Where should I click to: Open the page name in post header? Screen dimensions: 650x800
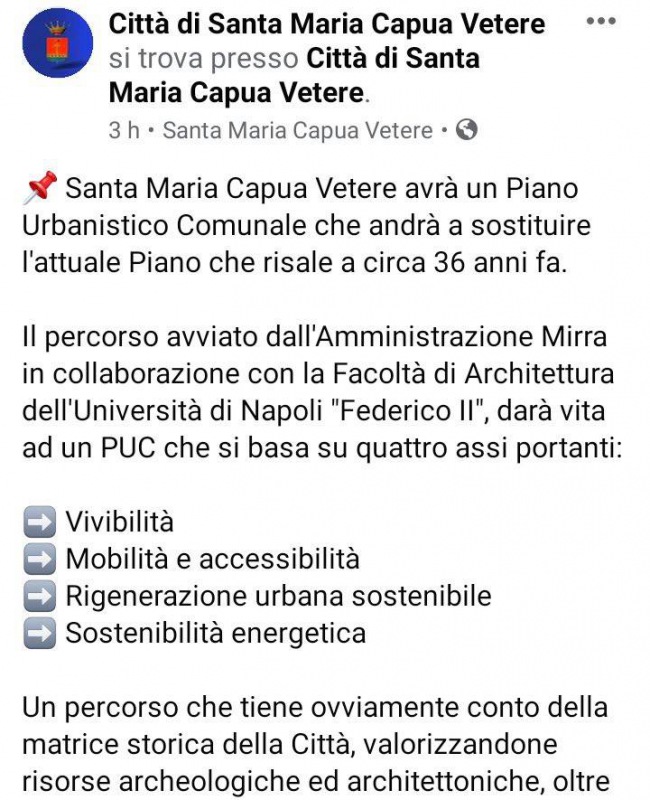[x=326, y=23]
